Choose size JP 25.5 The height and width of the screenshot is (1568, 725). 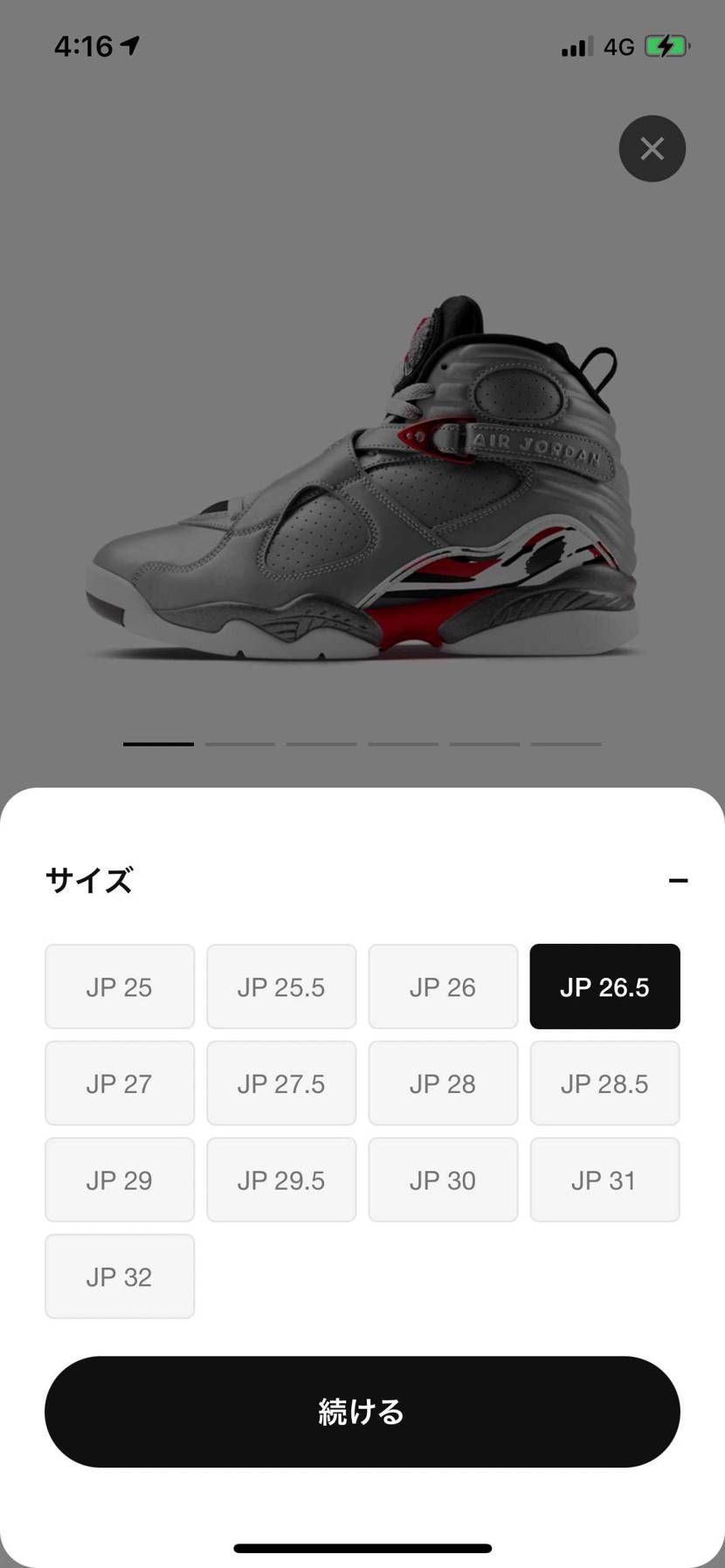281,987
